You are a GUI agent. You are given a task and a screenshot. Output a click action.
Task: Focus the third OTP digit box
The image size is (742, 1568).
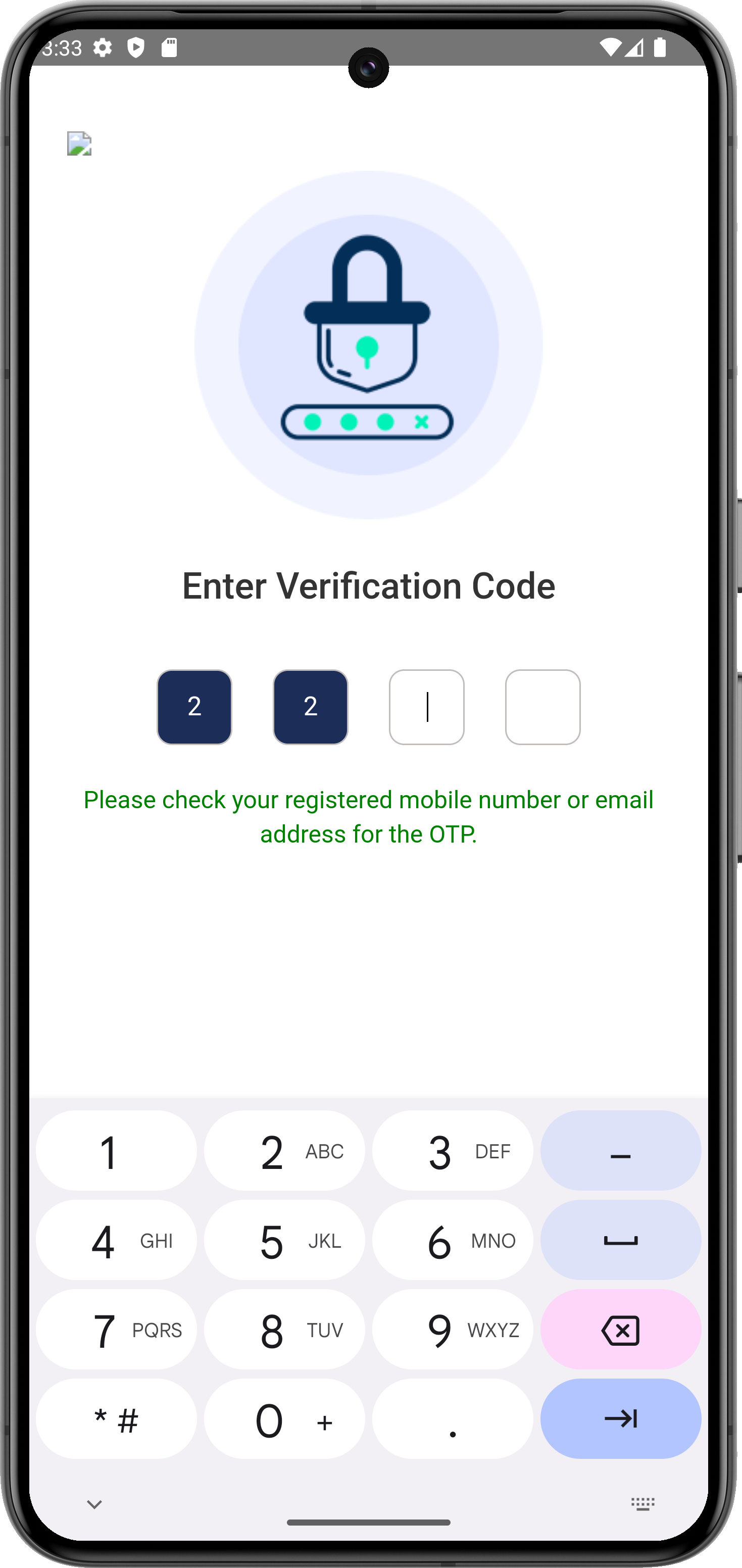coord(427,707)
